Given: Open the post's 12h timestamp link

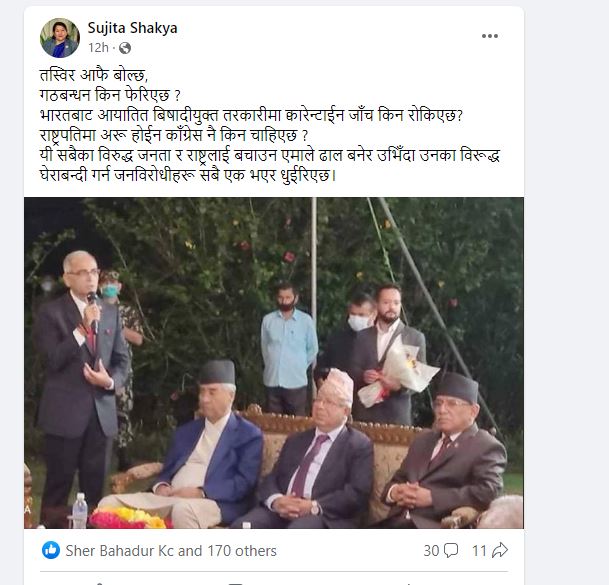Looking at the screenshot, I should click(x=96, y=47).
